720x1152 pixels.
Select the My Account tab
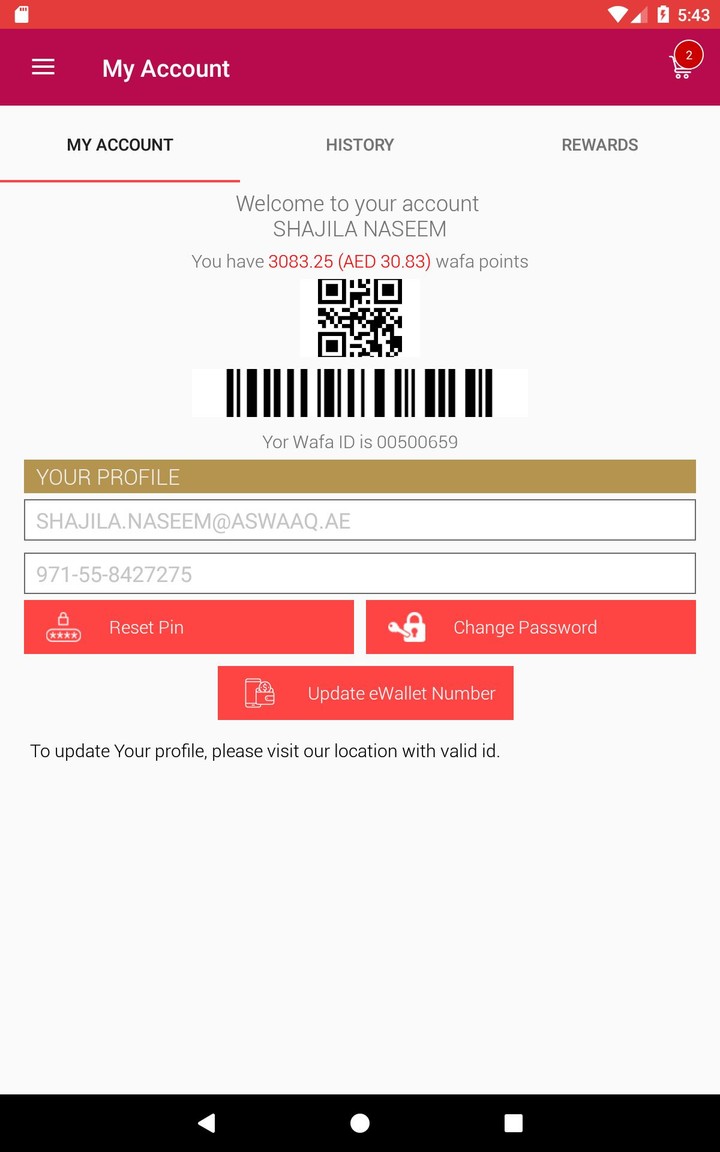coord(120,145)
